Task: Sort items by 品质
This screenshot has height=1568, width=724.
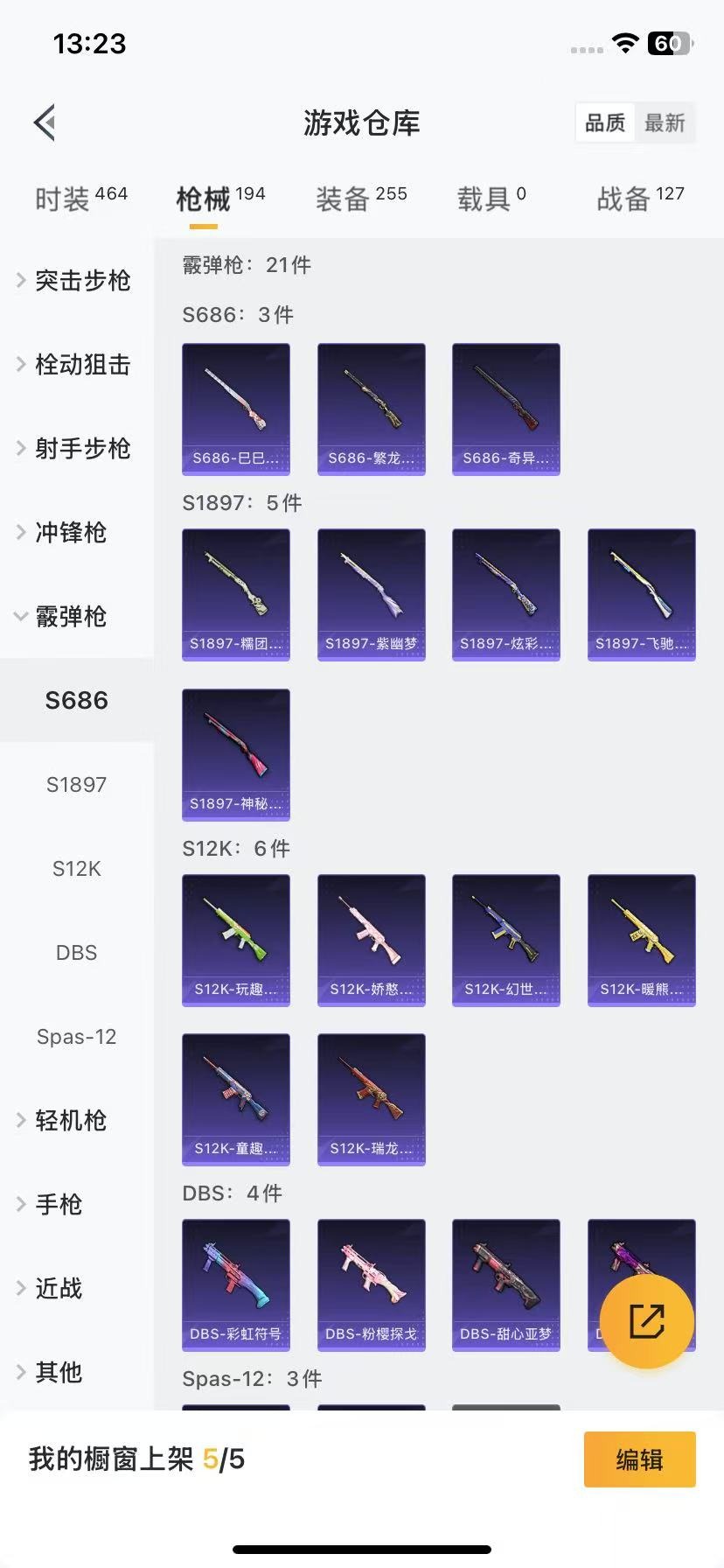Action: pyautogui.click(x=605, y=123)
